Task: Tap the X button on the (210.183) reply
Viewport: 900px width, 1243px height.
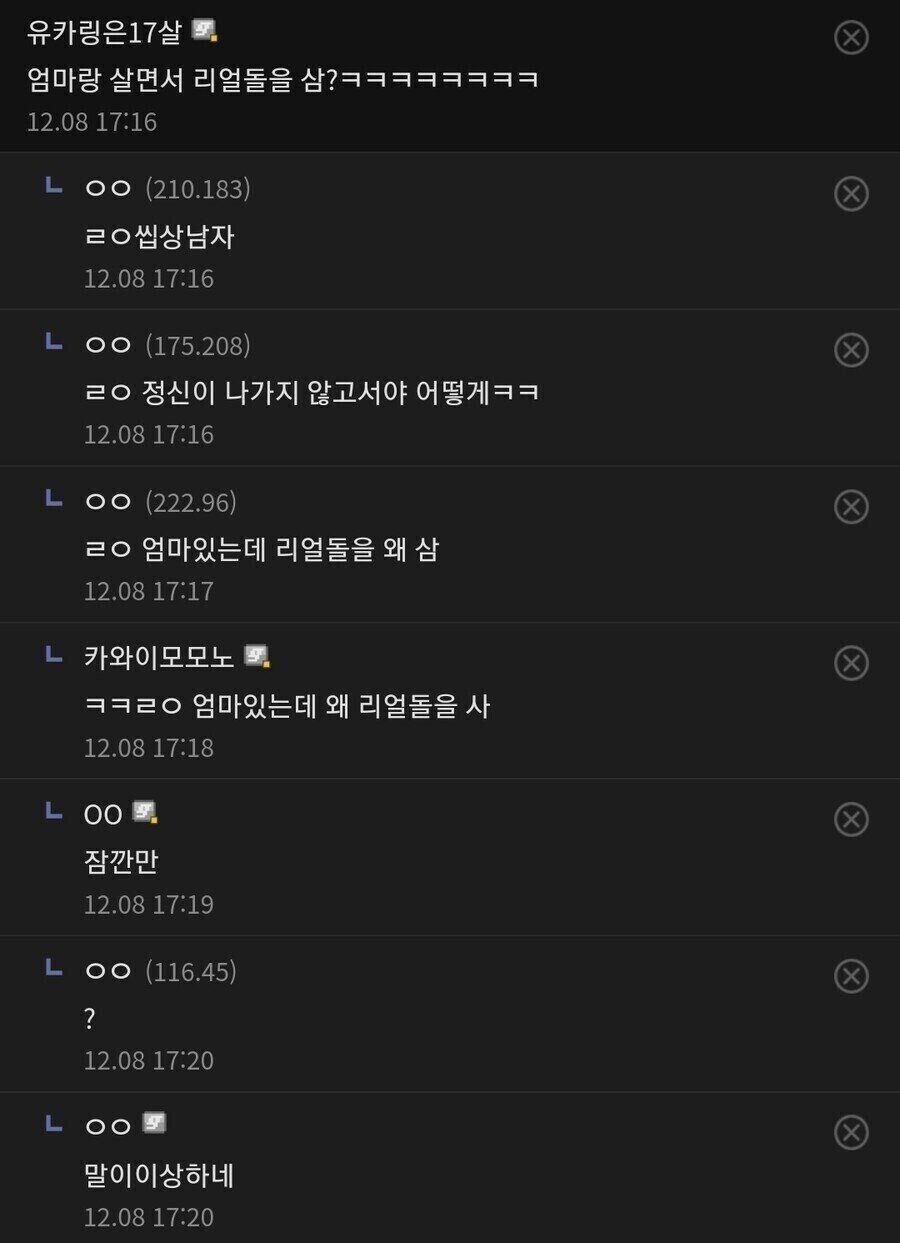Action: [851, 193]
